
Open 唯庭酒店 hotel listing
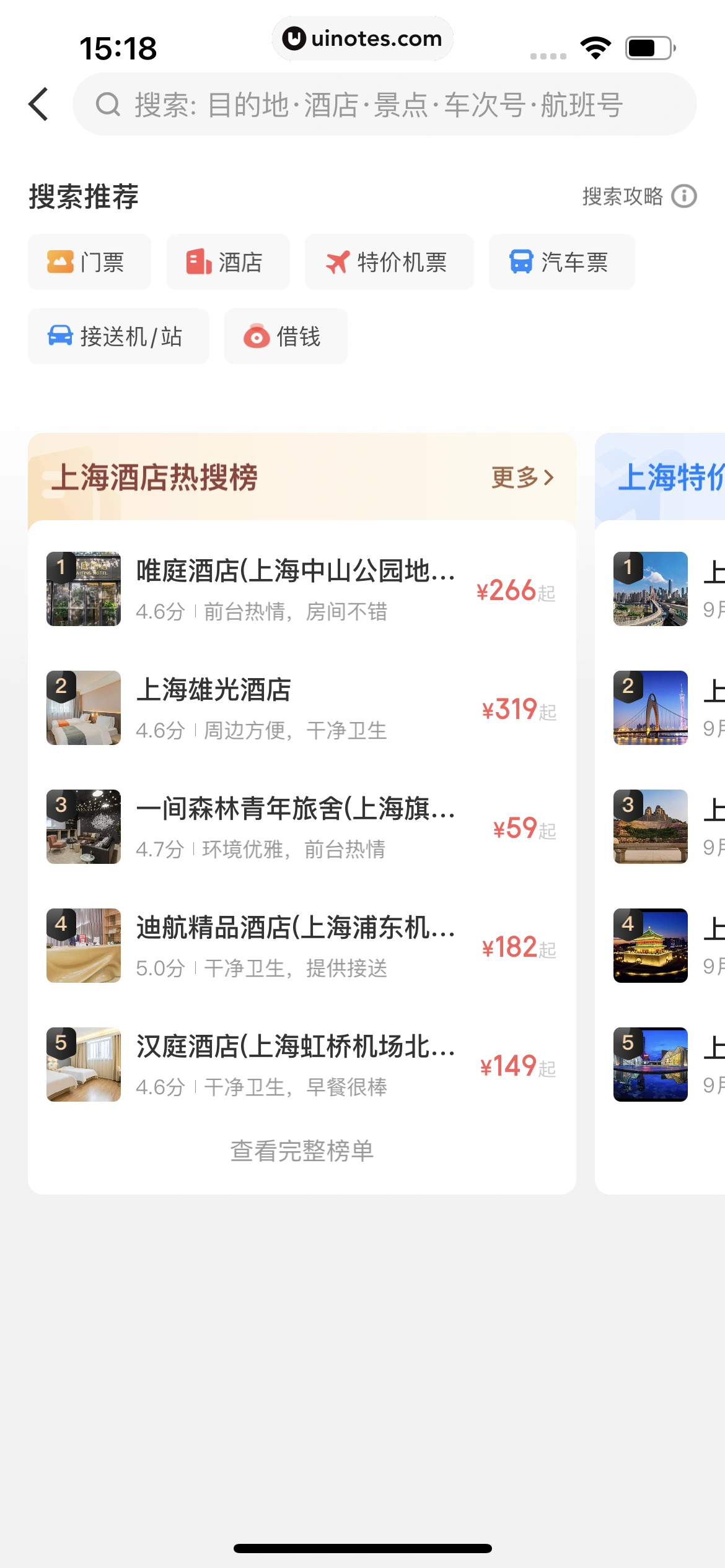(301, 589)
